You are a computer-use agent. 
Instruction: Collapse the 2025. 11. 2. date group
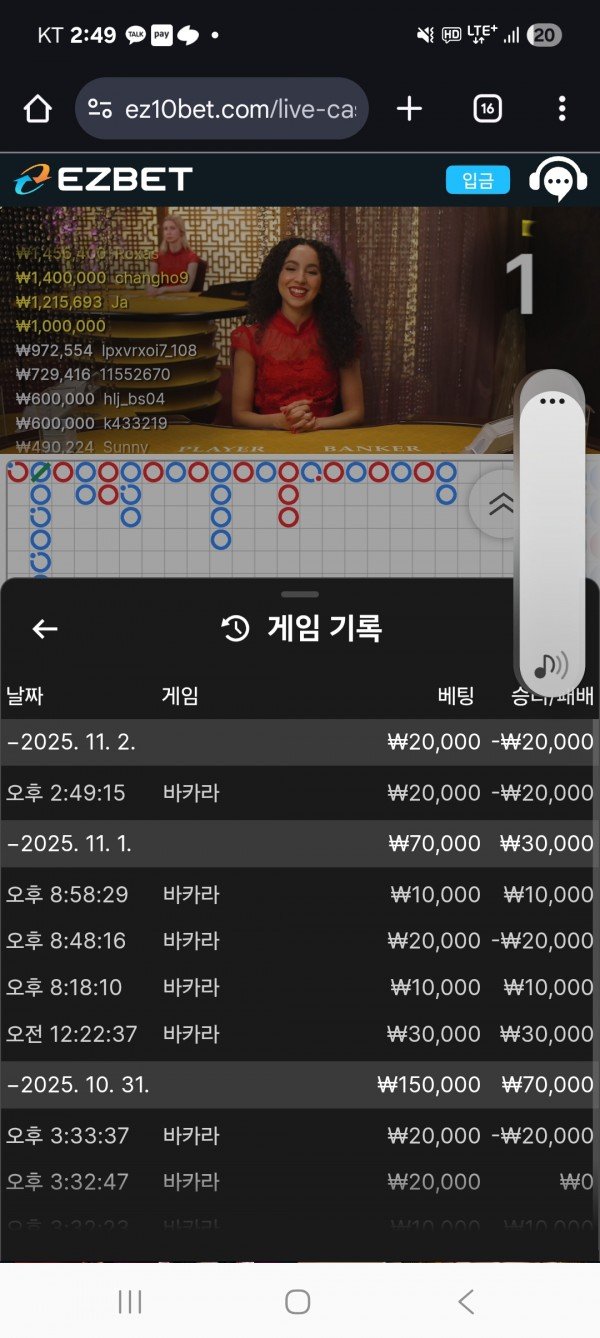point(70,742)
